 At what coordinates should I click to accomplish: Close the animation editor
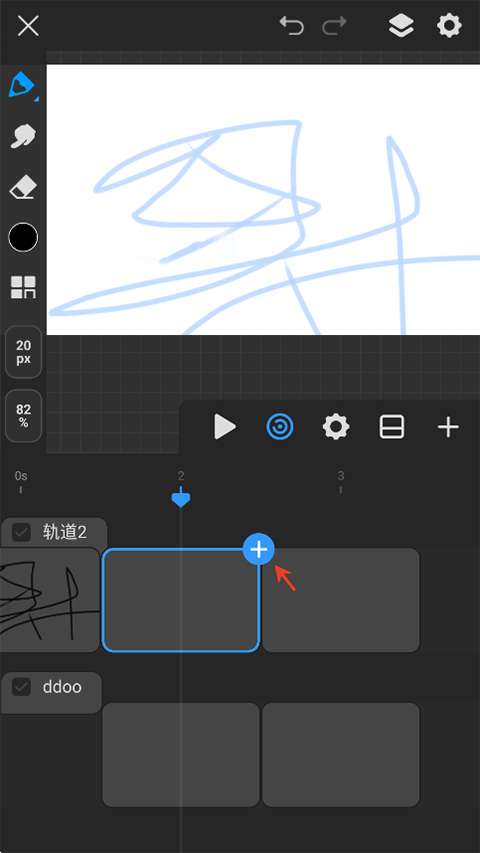[28, 26]
